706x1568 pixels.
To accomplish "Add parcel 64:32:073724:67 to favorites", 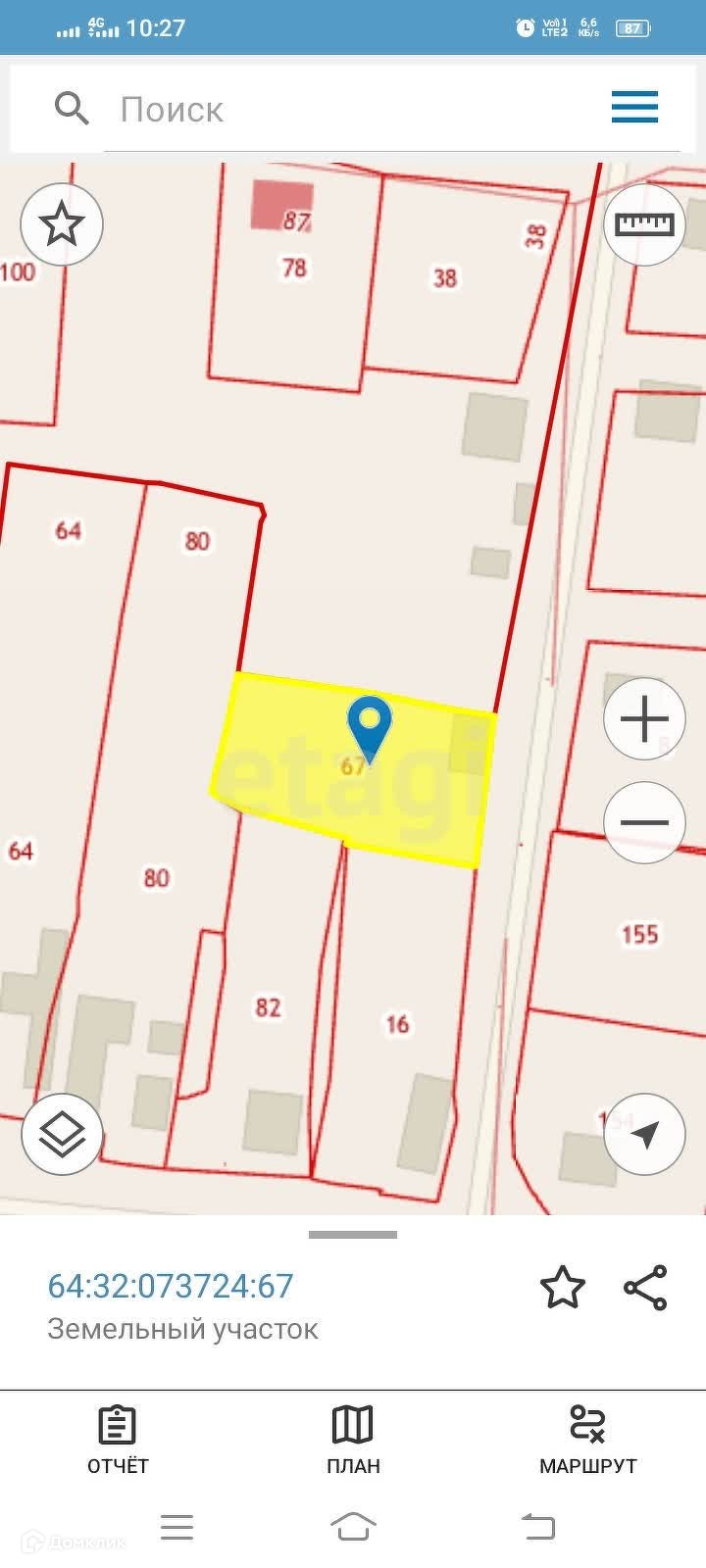I will tap(563, 1287).
